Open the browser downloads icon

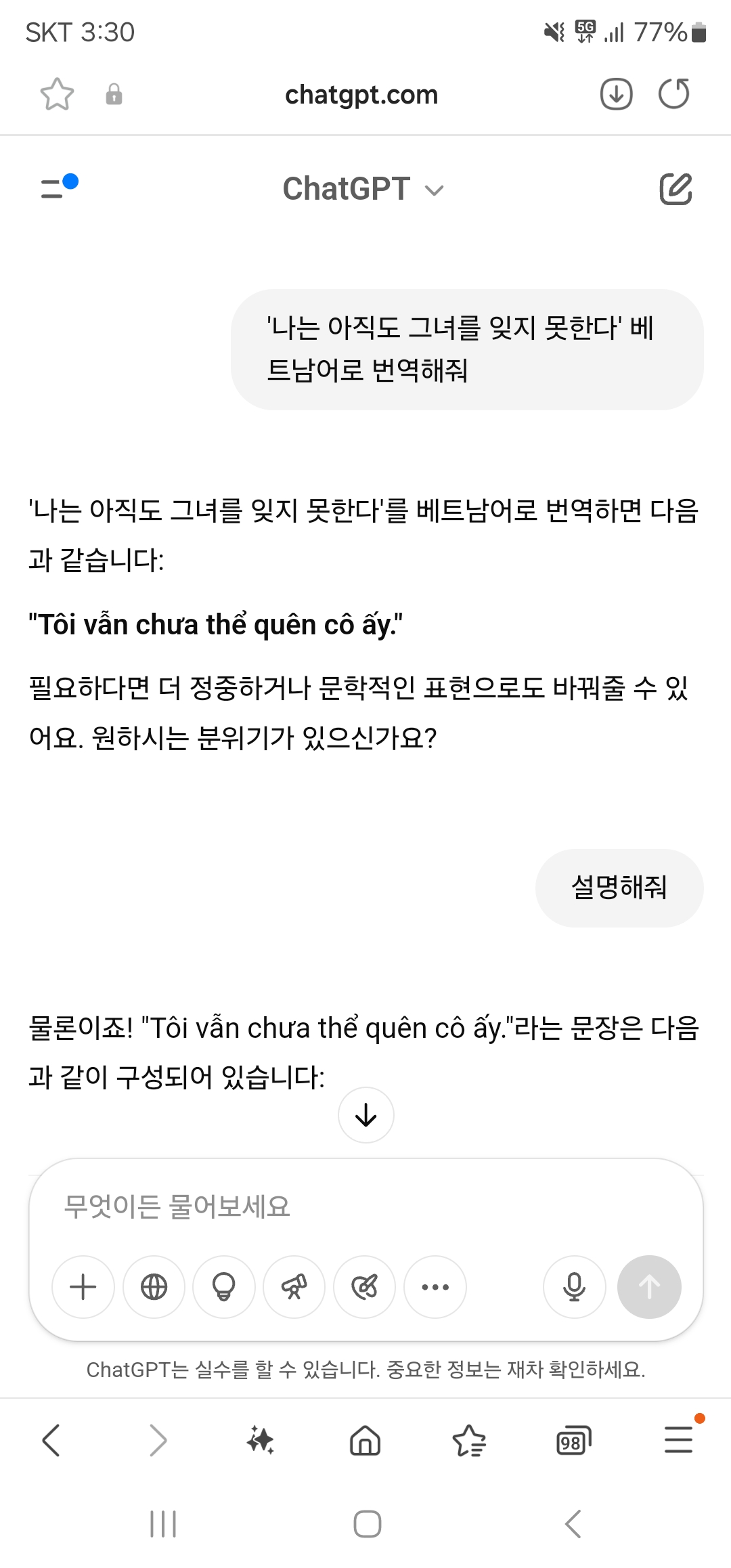point(616,94)
